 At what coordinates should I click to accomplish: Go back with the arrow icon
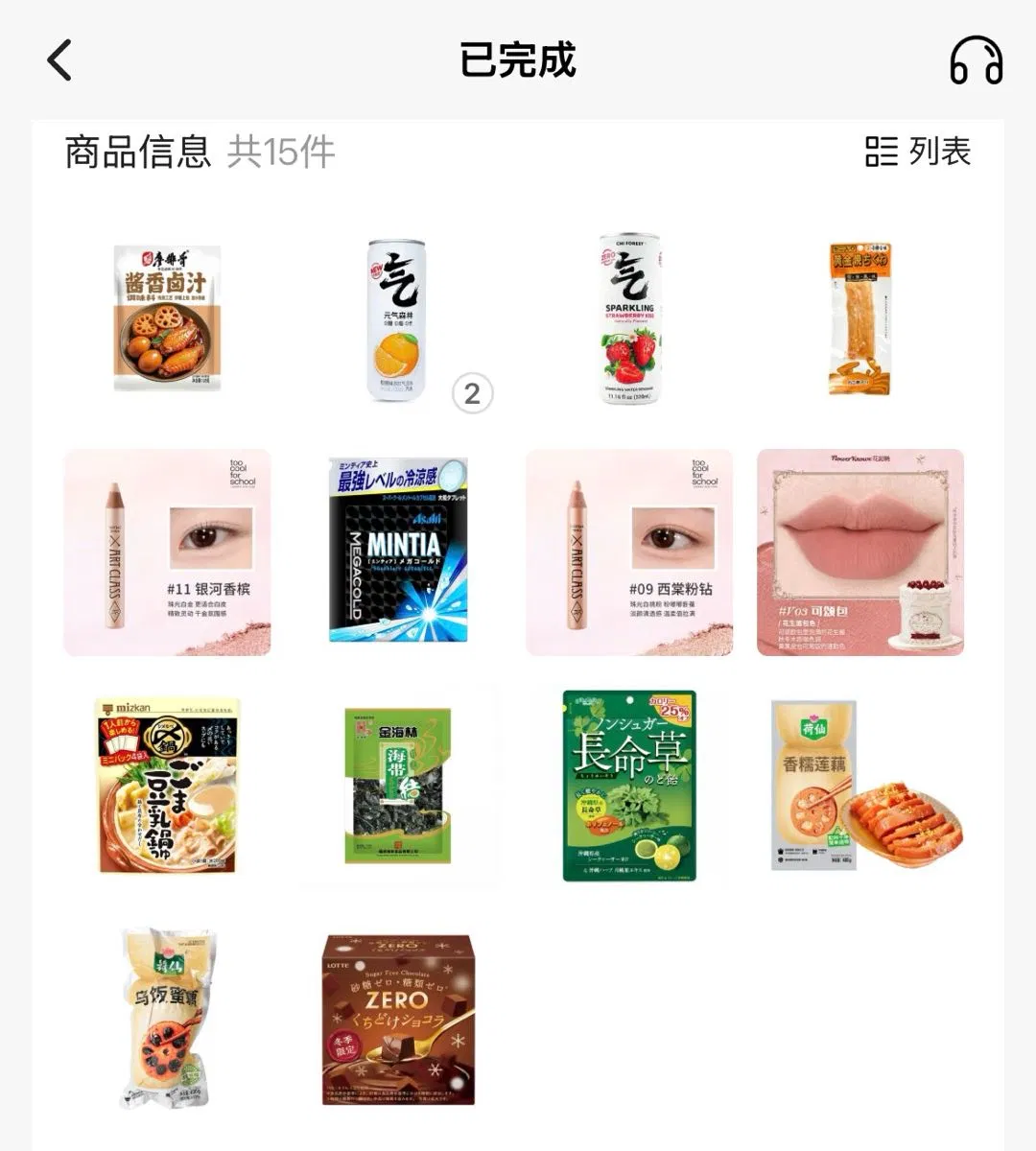tap(59, 60)
